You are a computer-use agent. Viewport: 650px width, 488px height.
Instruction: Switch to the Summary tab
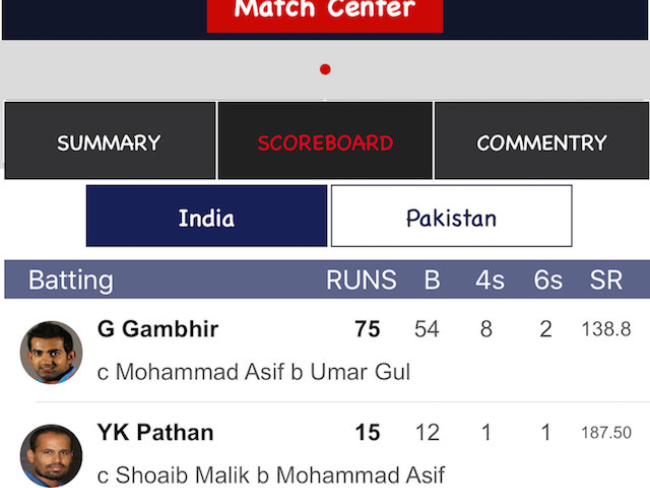pos(110,142)
